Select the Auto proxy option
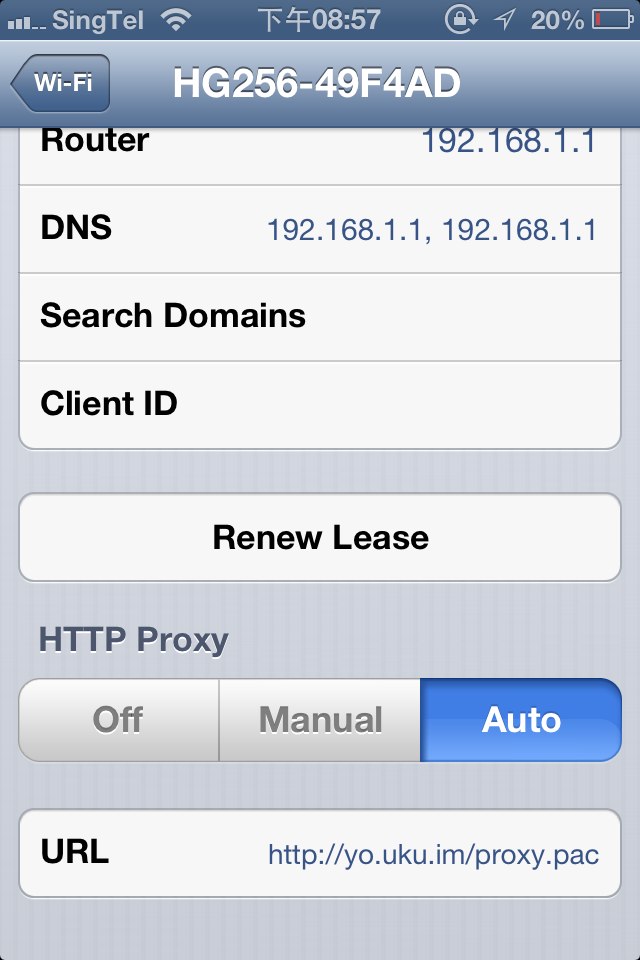640x960 pixels. coord(521,720)
